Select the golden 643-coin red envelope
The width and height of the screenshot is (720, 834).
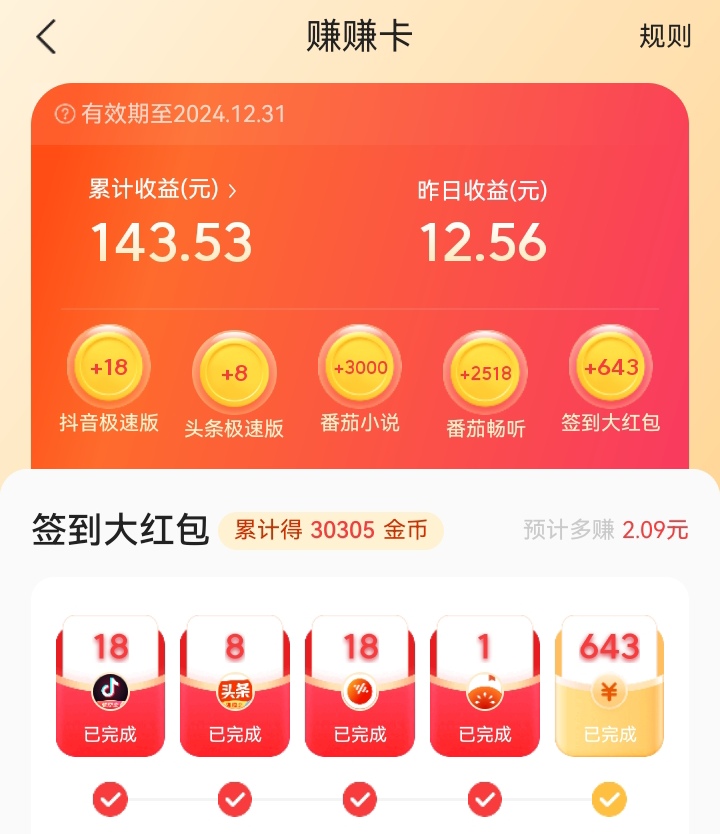tap(610, 686)
